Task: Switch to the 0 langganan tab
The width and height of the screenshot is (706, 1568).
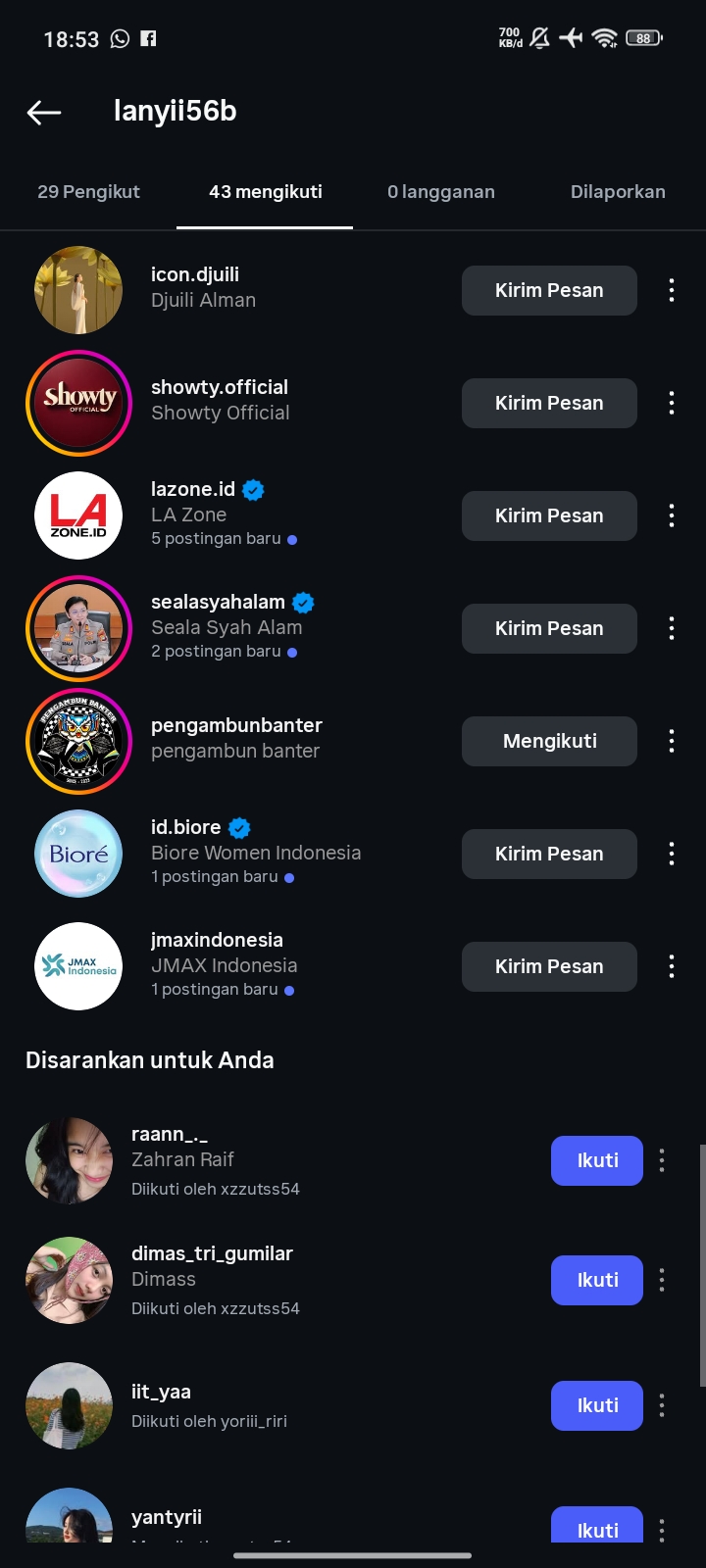Action: click(x=440, y=192)
